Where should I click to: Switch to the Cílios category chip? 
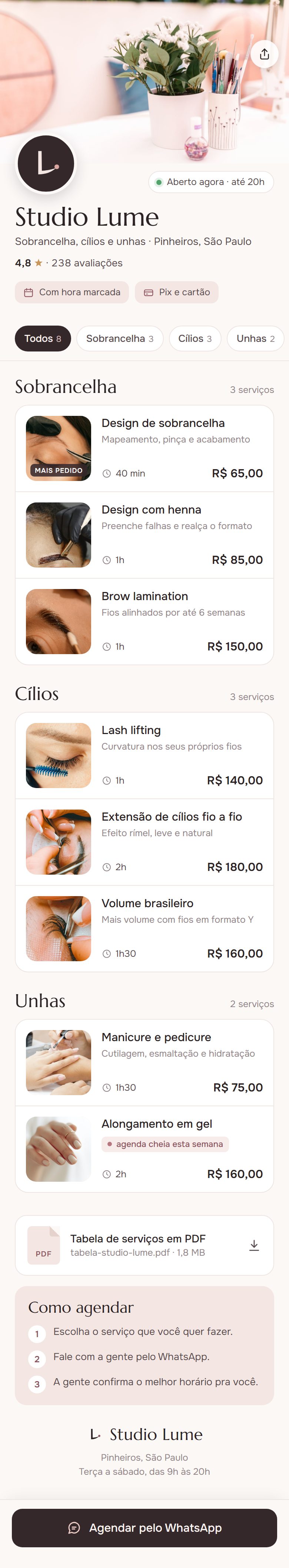click(195, 339)
